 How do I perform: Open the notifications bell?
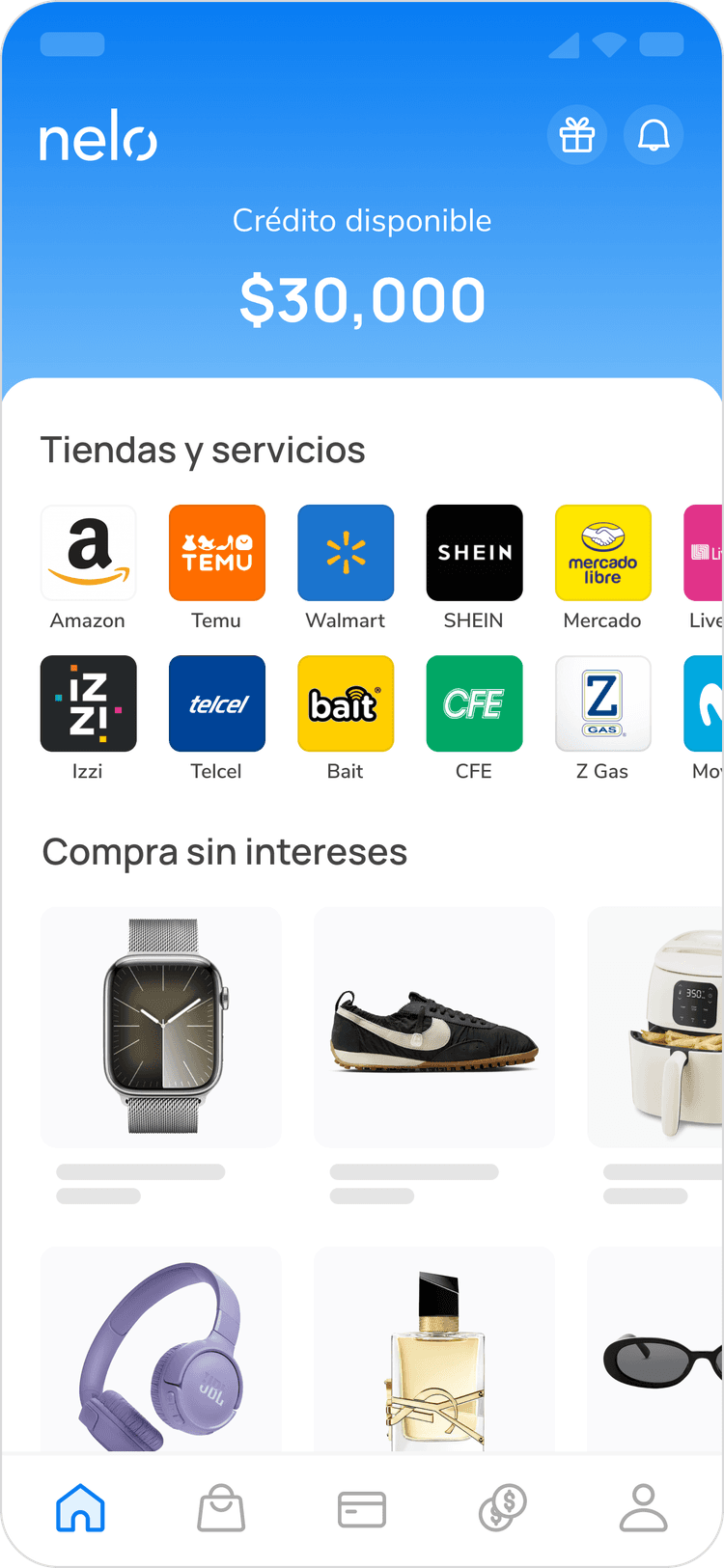point(654,135)
